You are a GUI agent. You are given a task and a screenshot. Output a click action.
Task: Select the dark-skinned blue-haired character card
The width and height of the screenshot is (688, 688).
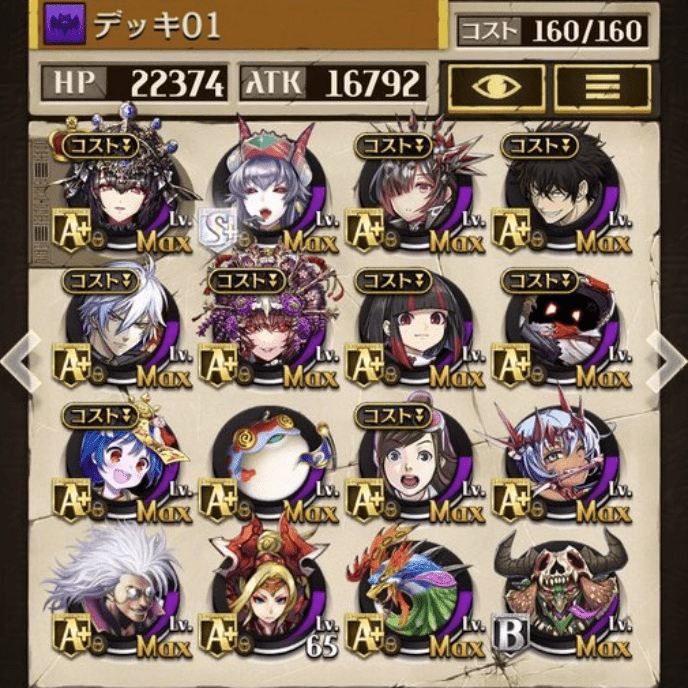point(561,460)
